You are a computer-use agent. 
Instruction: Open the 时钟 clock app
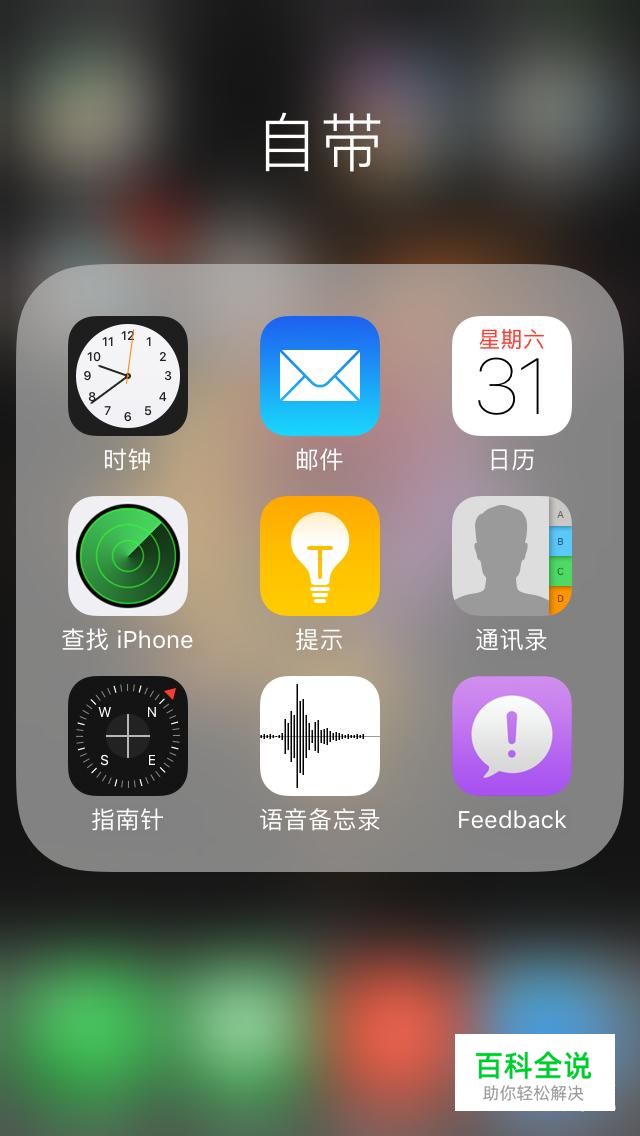pyautogui.click(x=128, y=376)
